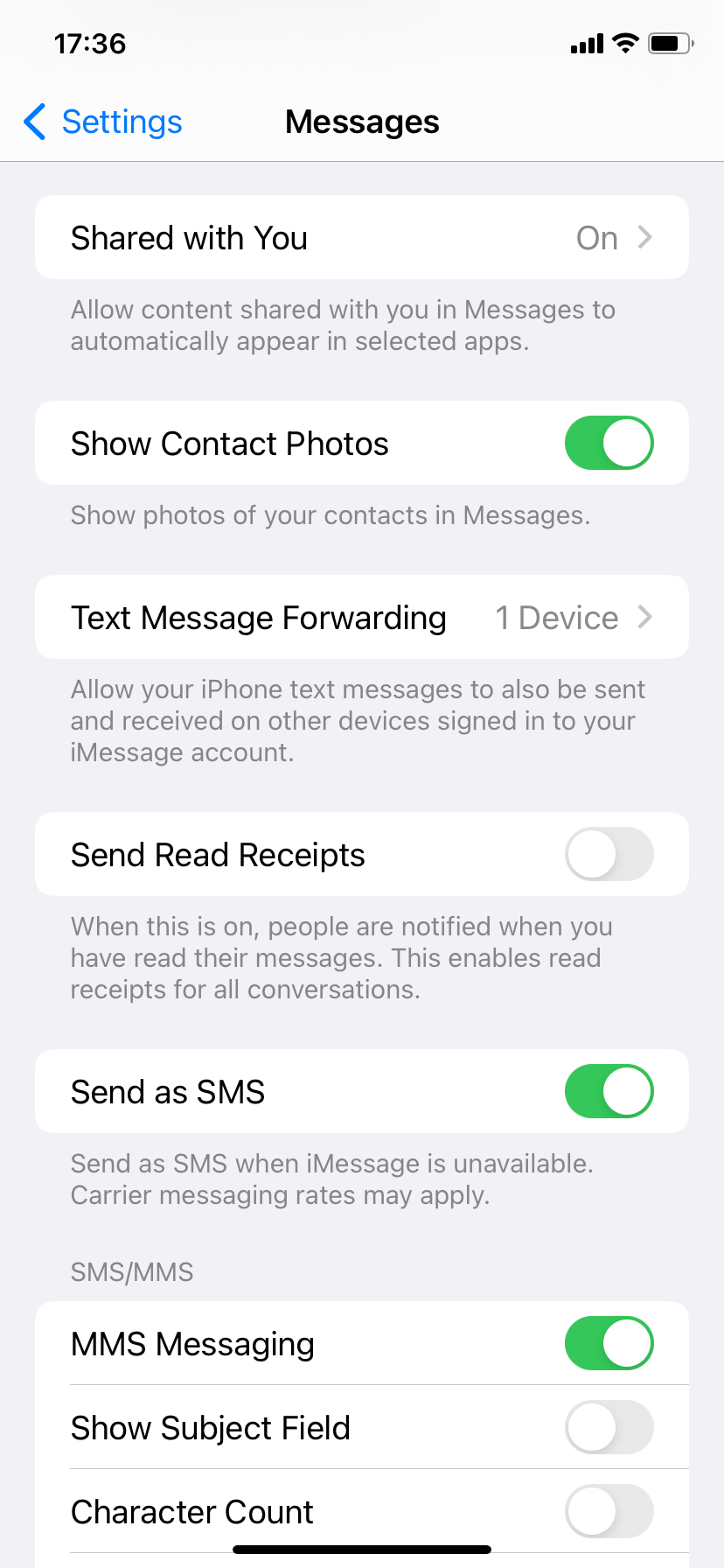This screenshot has width=724, height=1568.
Task: Enable Show Subject Field
Action: pyautogui.click(x=609, y=1427)
